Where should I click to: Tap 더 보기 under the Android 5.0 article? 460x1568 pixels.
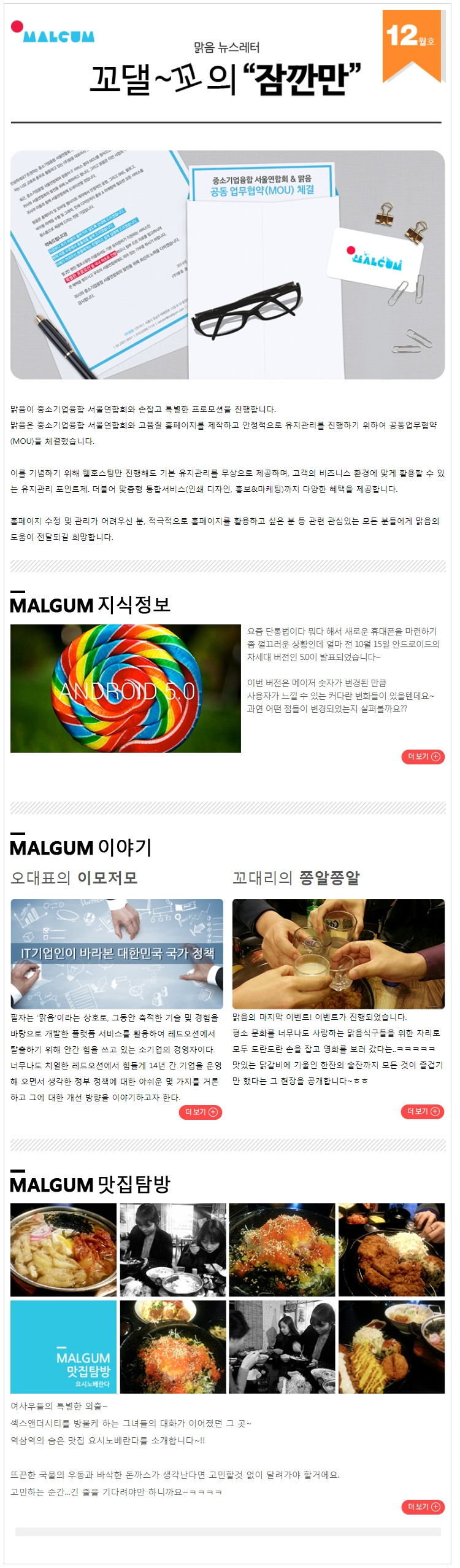[x=423, y=756]
